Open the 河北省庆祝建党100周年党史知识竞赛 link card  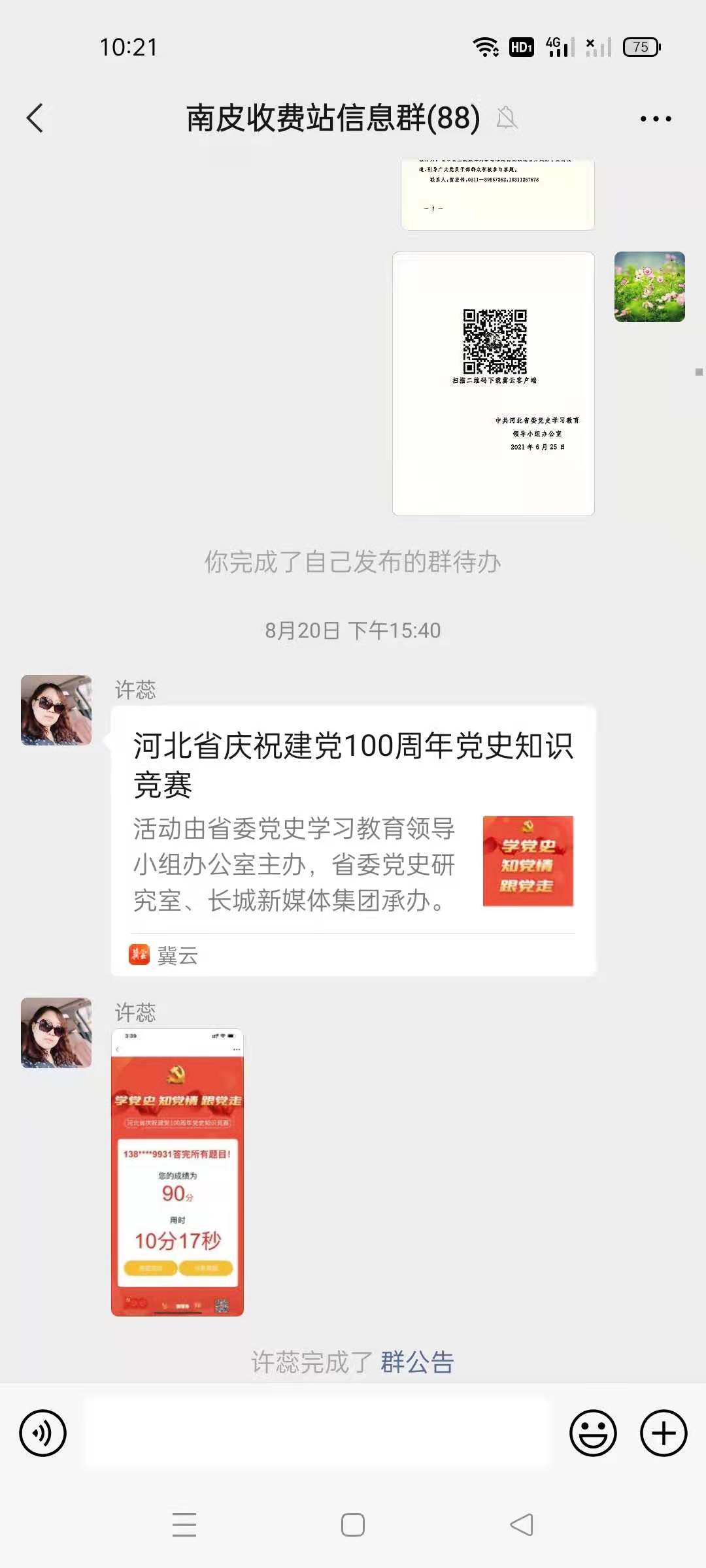click(353, 841)
